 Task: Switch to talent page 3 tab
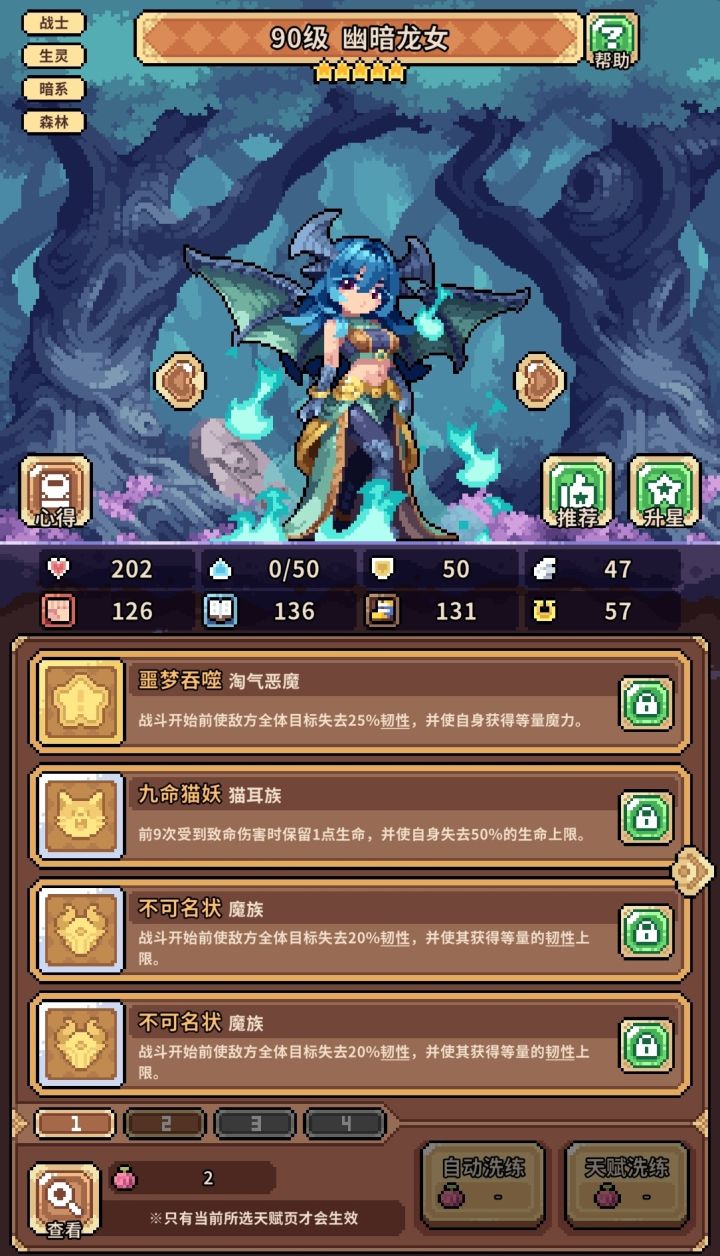[x=254, y=1122]
